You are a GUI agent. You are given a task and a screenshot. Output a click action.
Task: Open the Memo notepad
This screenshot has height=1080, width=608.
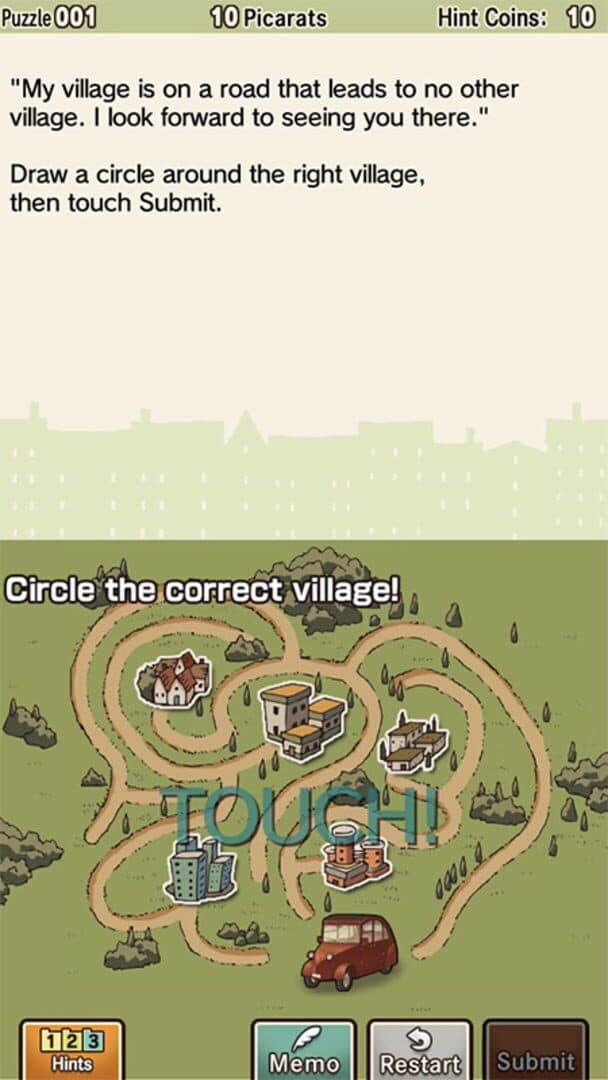coord(304,1051)
